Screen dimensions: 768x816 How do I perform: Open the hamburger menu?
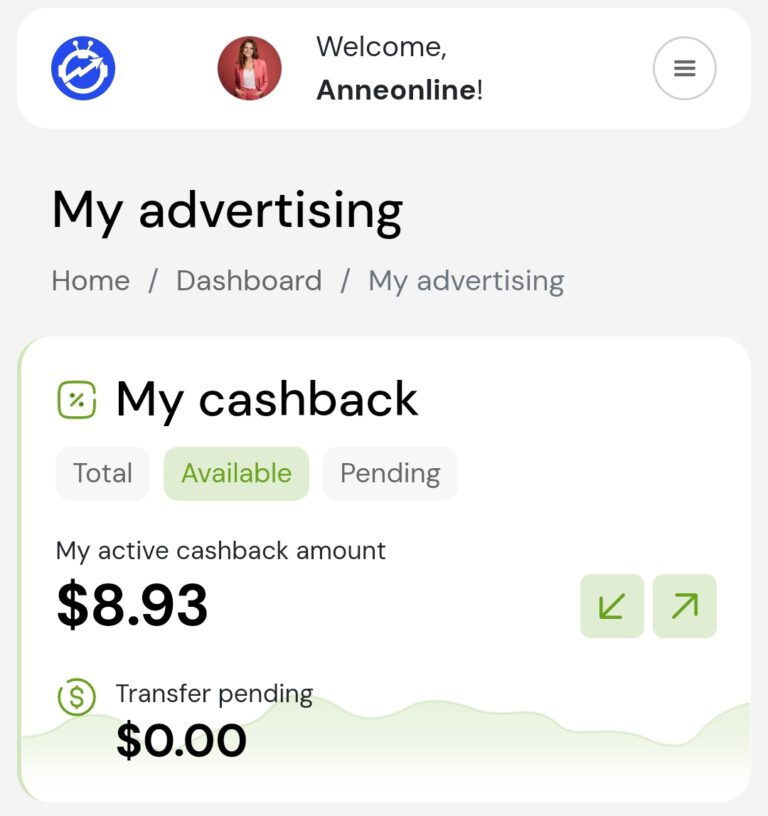click(x=684, y=68)
